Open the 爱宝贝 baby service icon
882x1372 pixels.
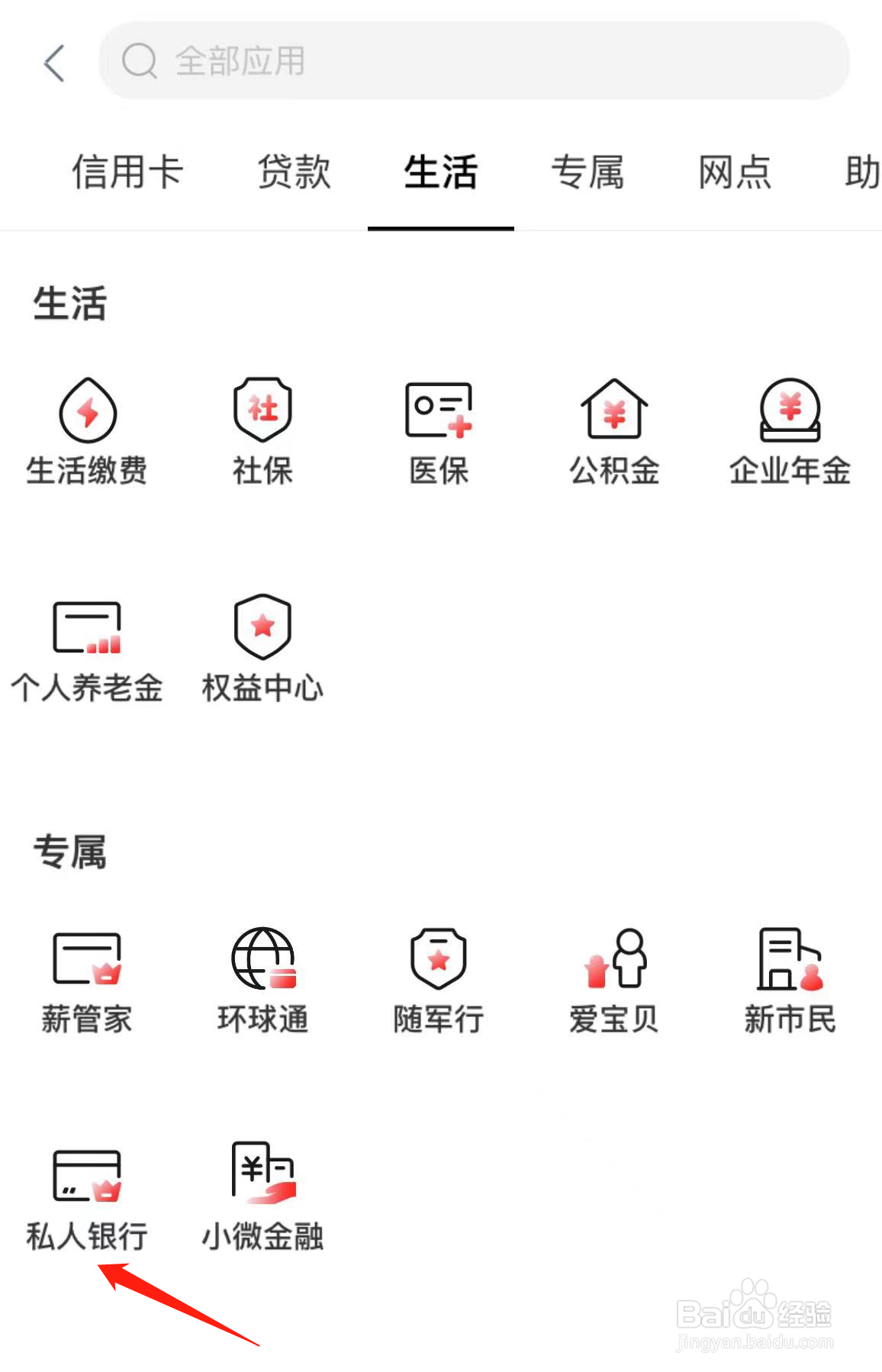point(614,981)
